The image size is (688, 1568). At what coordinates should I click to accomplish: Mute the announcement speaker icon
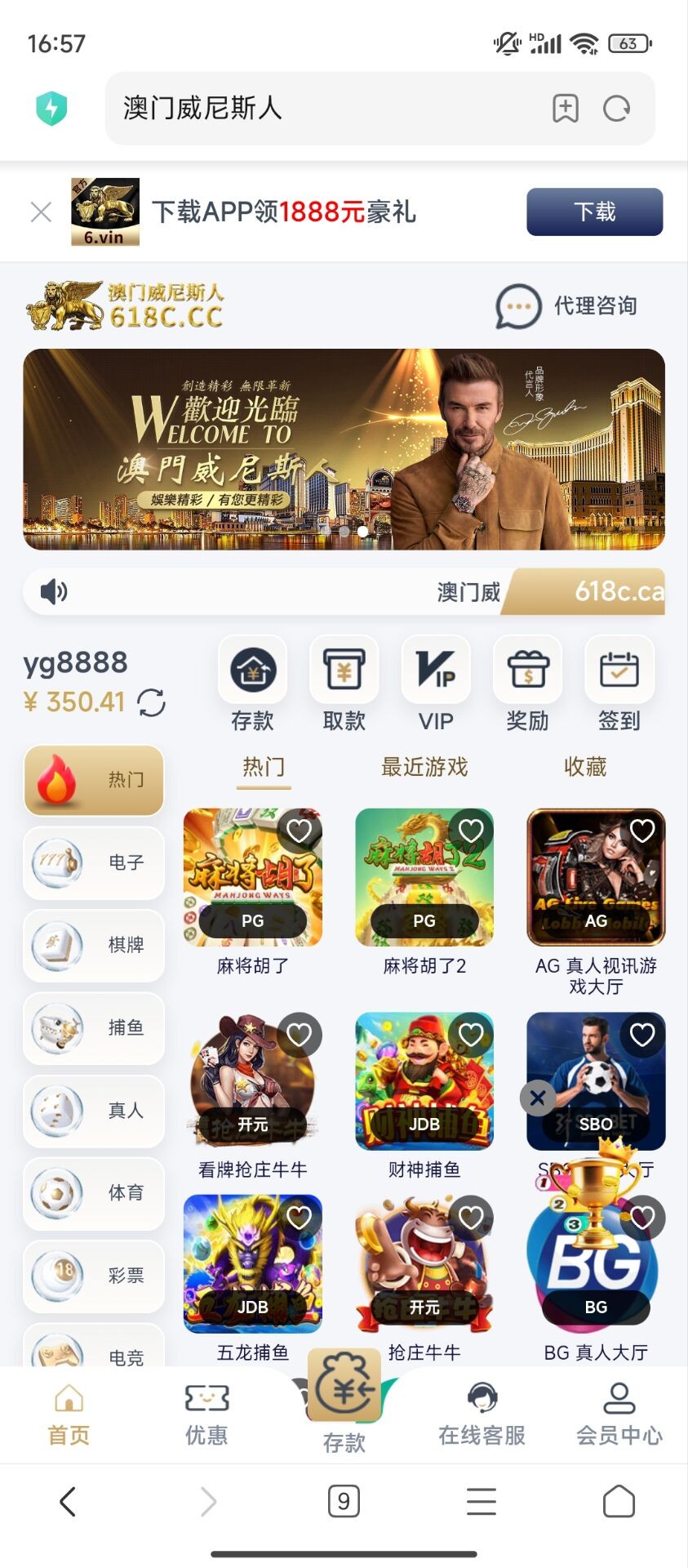point(51,590)
